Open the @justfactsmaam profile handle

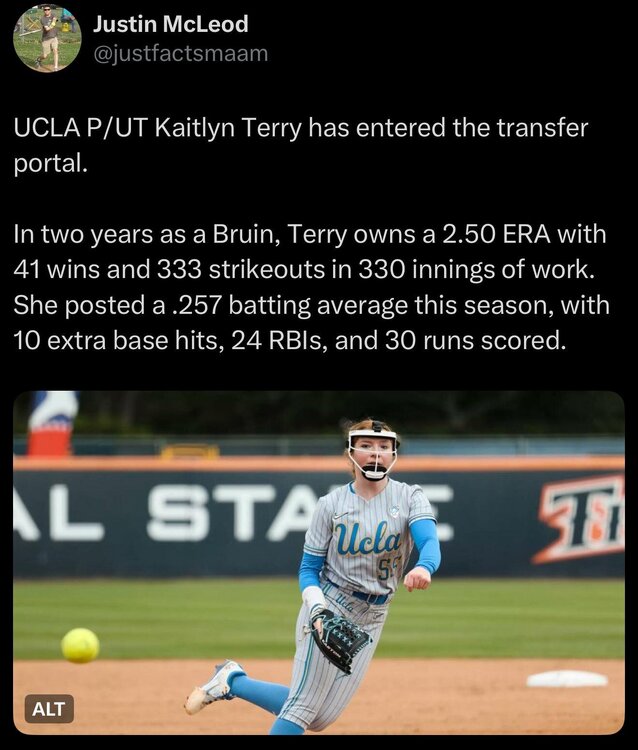pos(180,53)
